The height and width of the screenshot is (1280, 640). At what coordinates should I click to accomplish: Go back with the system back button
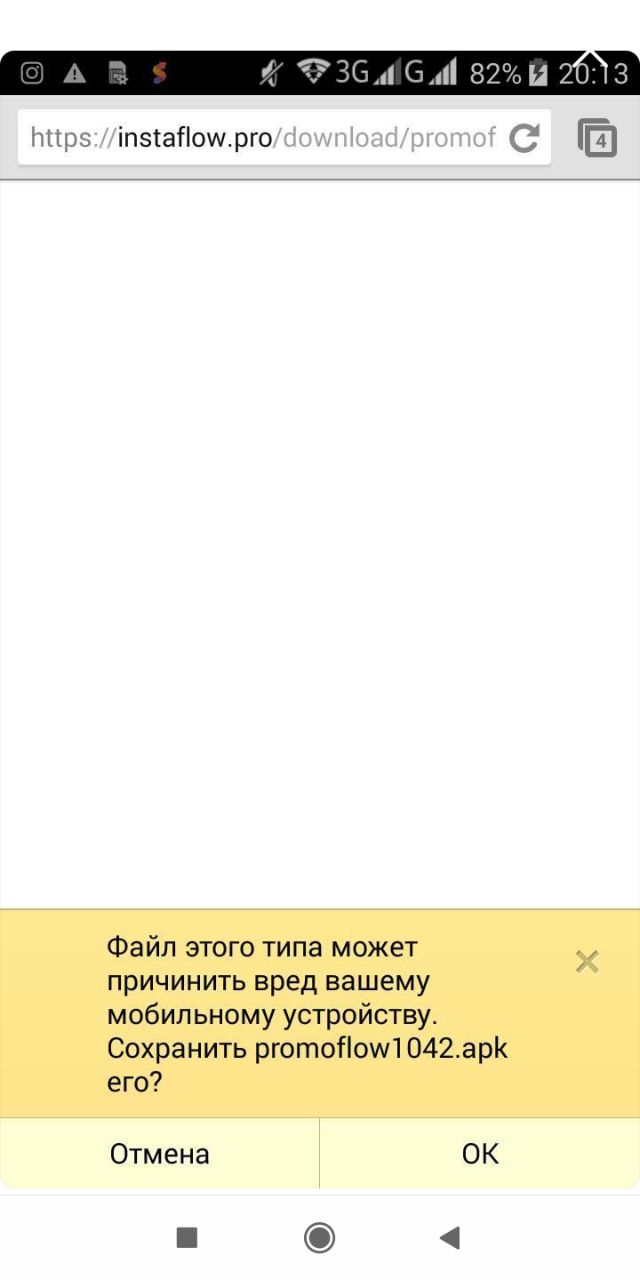(449, 1238)
